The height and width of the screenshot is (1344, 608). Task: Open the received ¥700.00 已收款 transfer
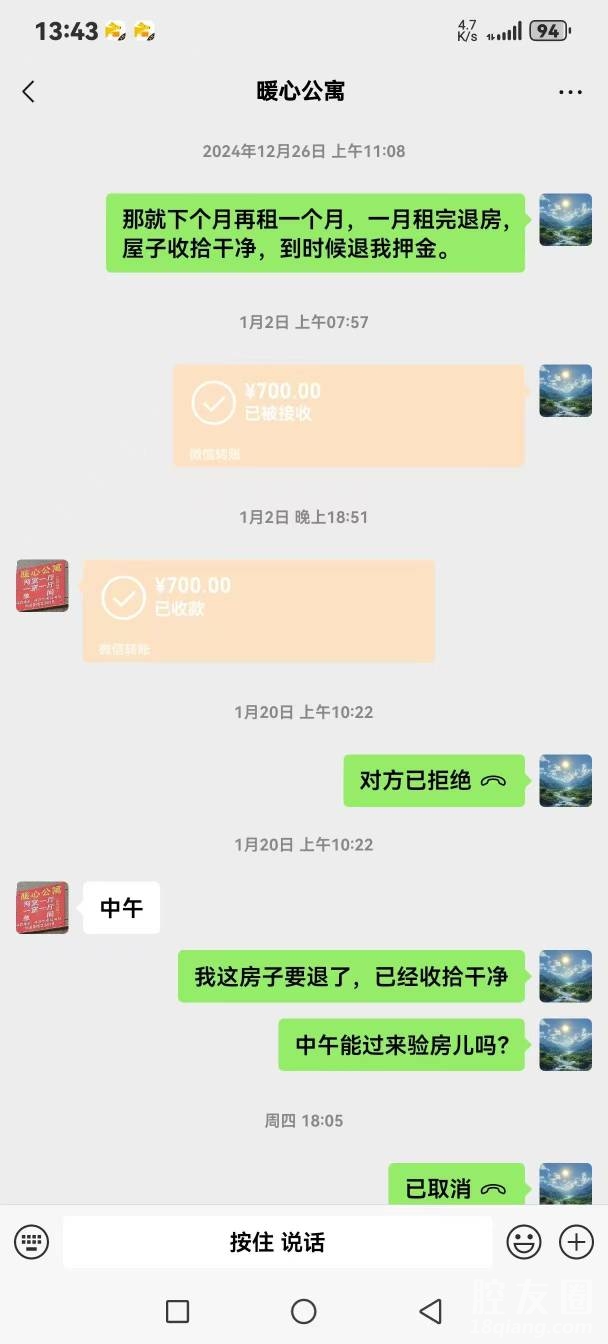[x=259, y=610]
